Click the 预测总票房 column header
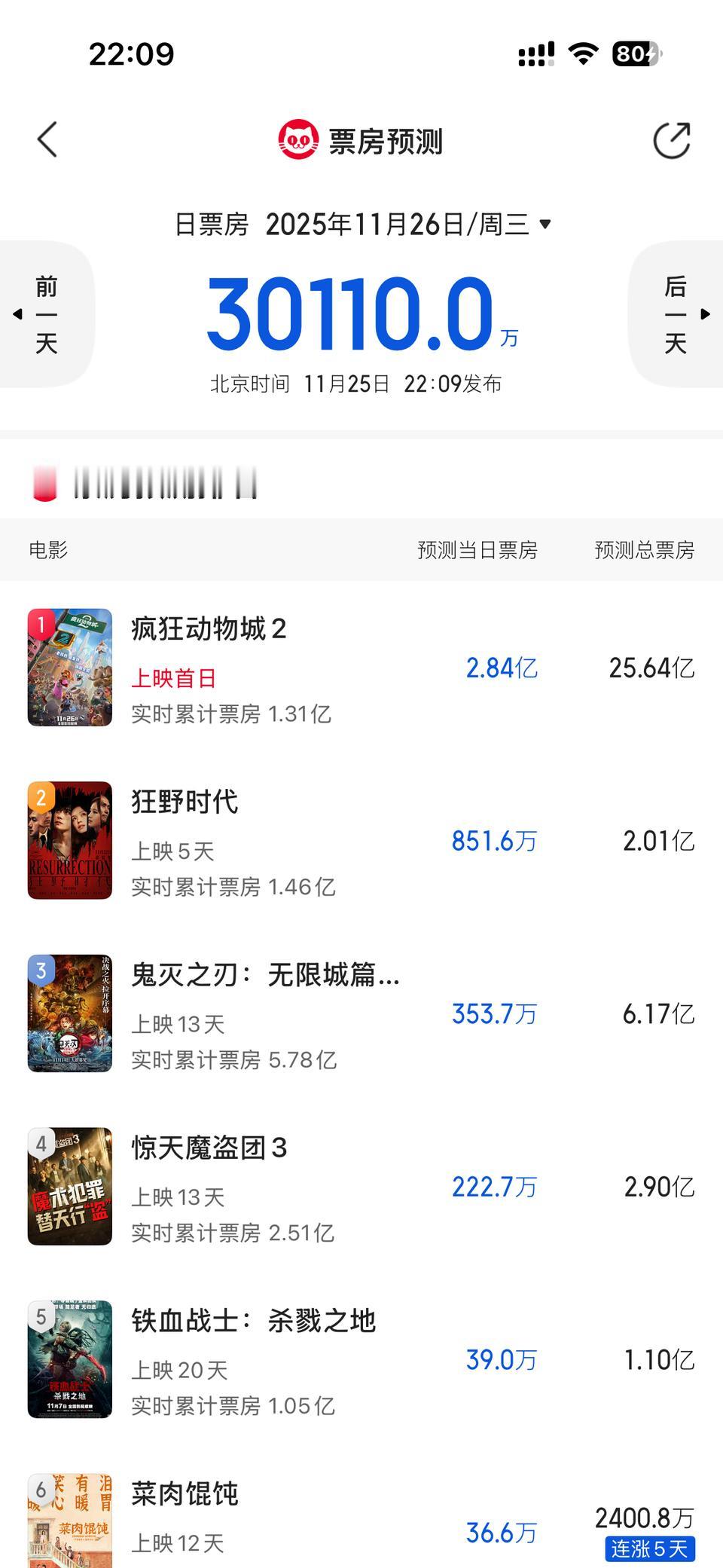Screen dimensions: 723x1568 [645, 551]
